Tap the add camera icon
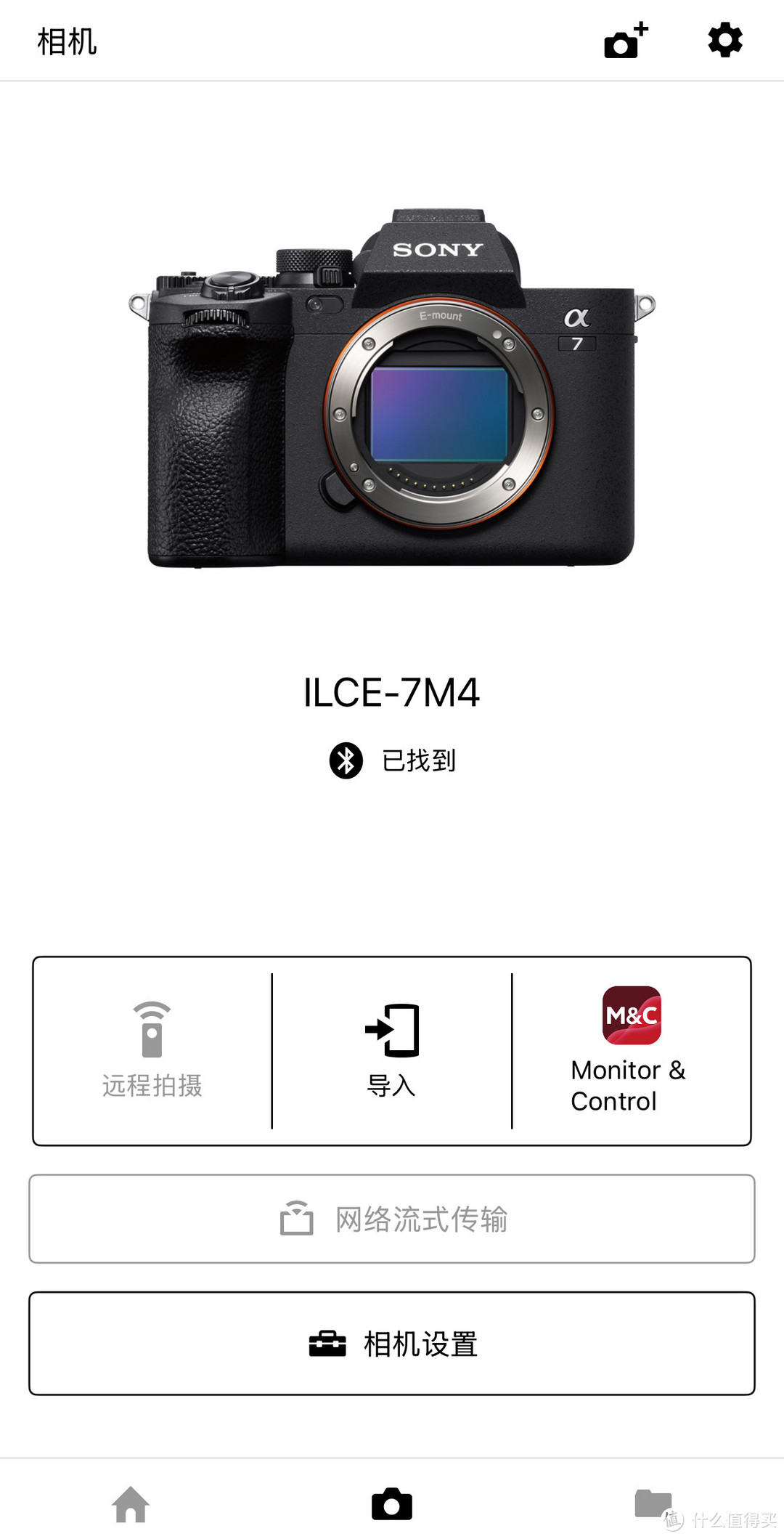The width and height of the screenshot is (784, 1539). pos(624,41)
